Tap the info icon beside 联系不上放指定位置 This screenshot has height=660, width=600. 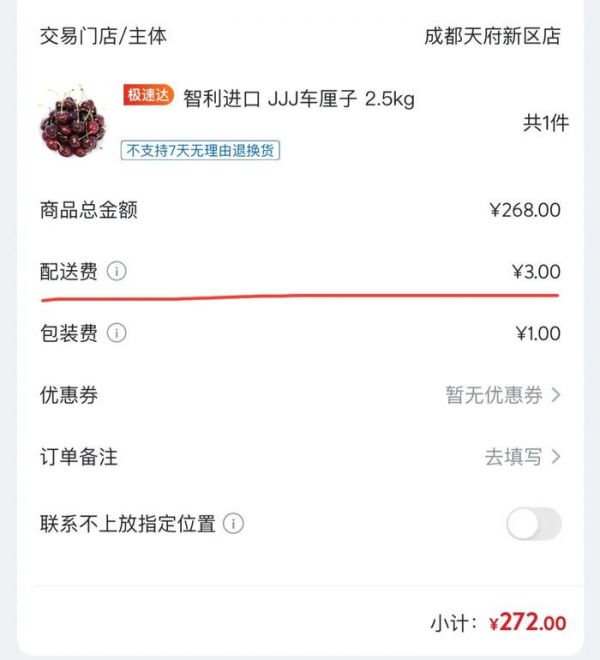pyautogui.click(x=234, y=523)
